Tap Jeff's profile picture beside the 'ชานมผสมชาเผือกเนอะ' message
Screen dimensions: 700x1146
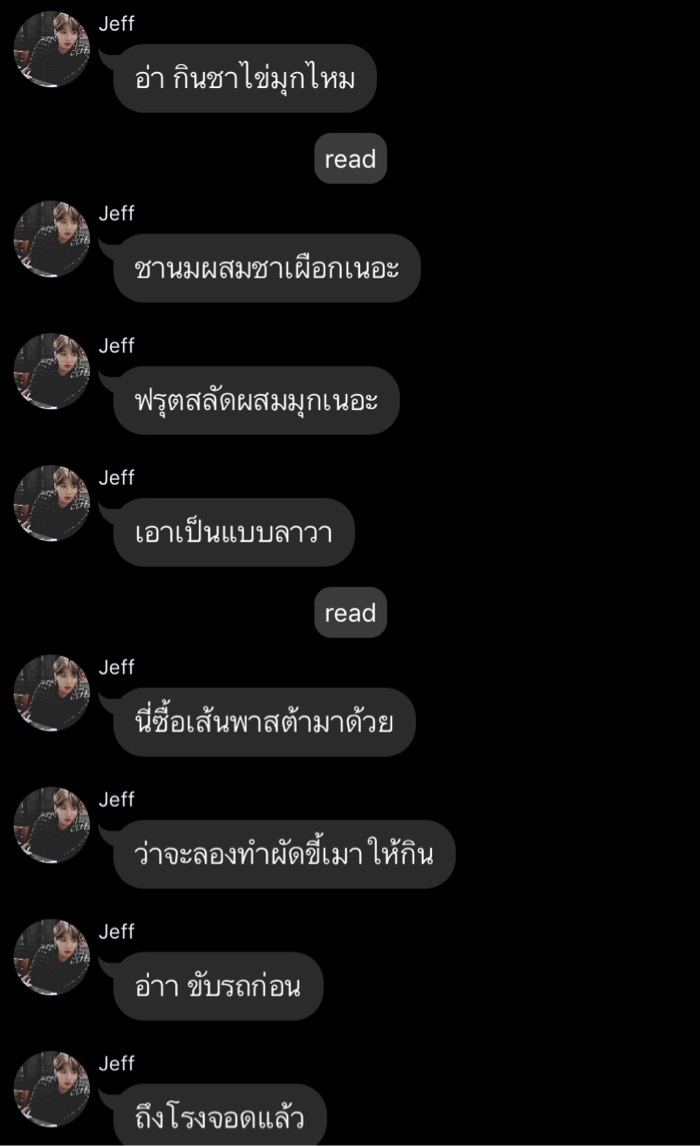point(52,240)
